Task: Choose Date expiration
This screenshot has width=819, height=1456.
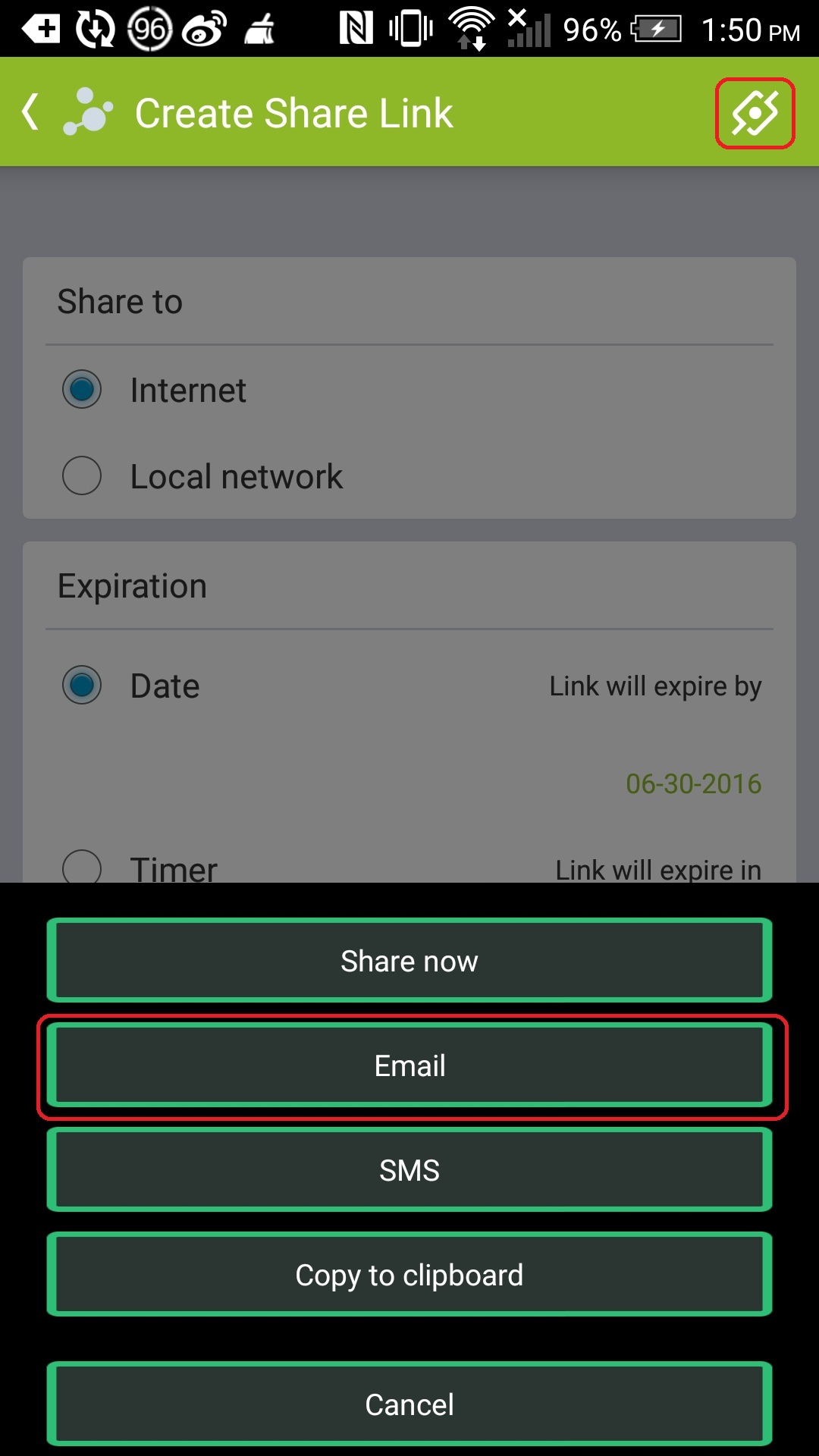Action: coord(82,686)
